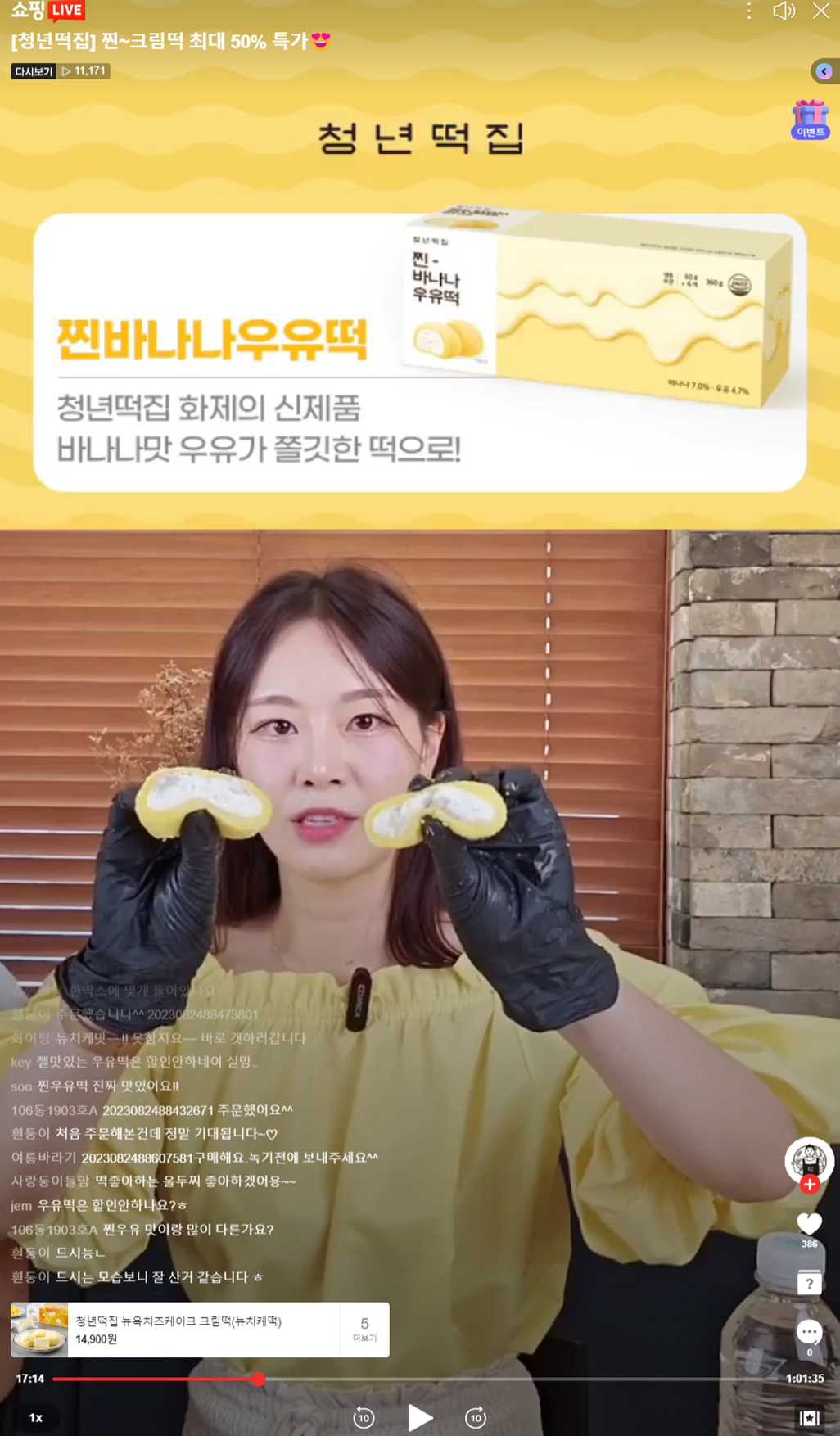Play the replay video

(419, 1418)
